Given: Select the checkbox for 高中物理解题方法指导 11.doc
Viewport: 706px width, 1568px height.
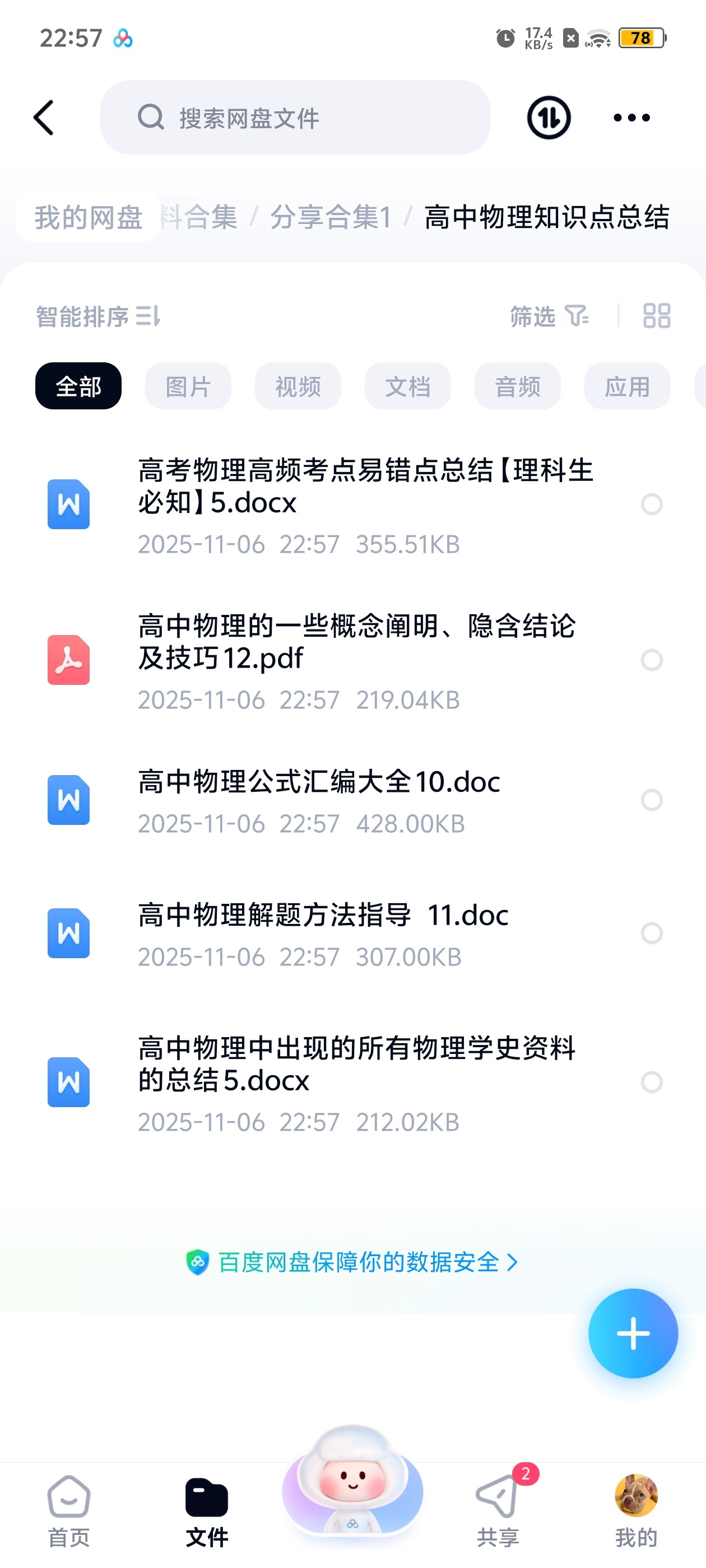Looking at the screenshot, I should 652,934.
